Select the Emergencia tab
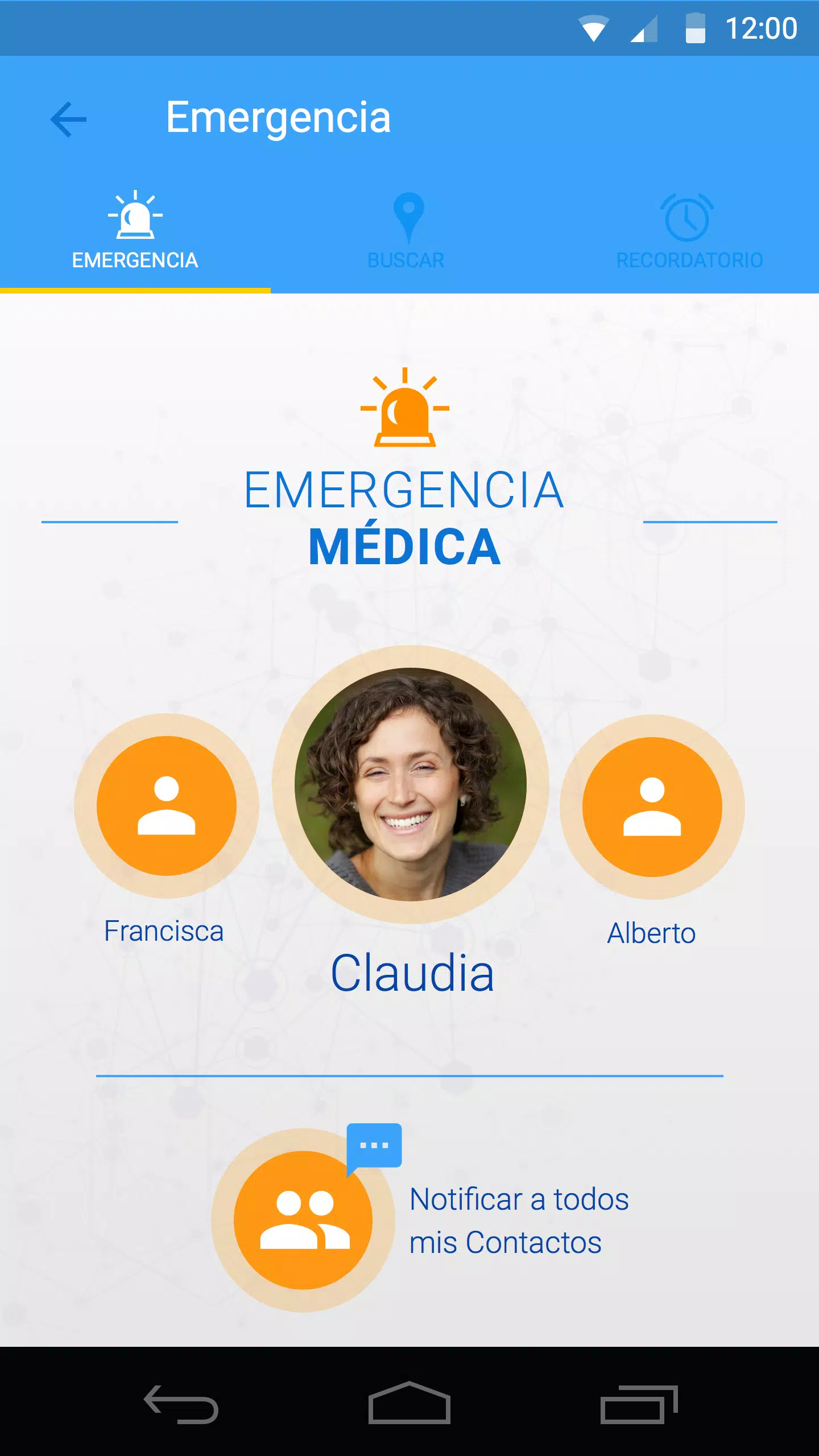This screenshot has height=1456, width=819. point(135,232)
